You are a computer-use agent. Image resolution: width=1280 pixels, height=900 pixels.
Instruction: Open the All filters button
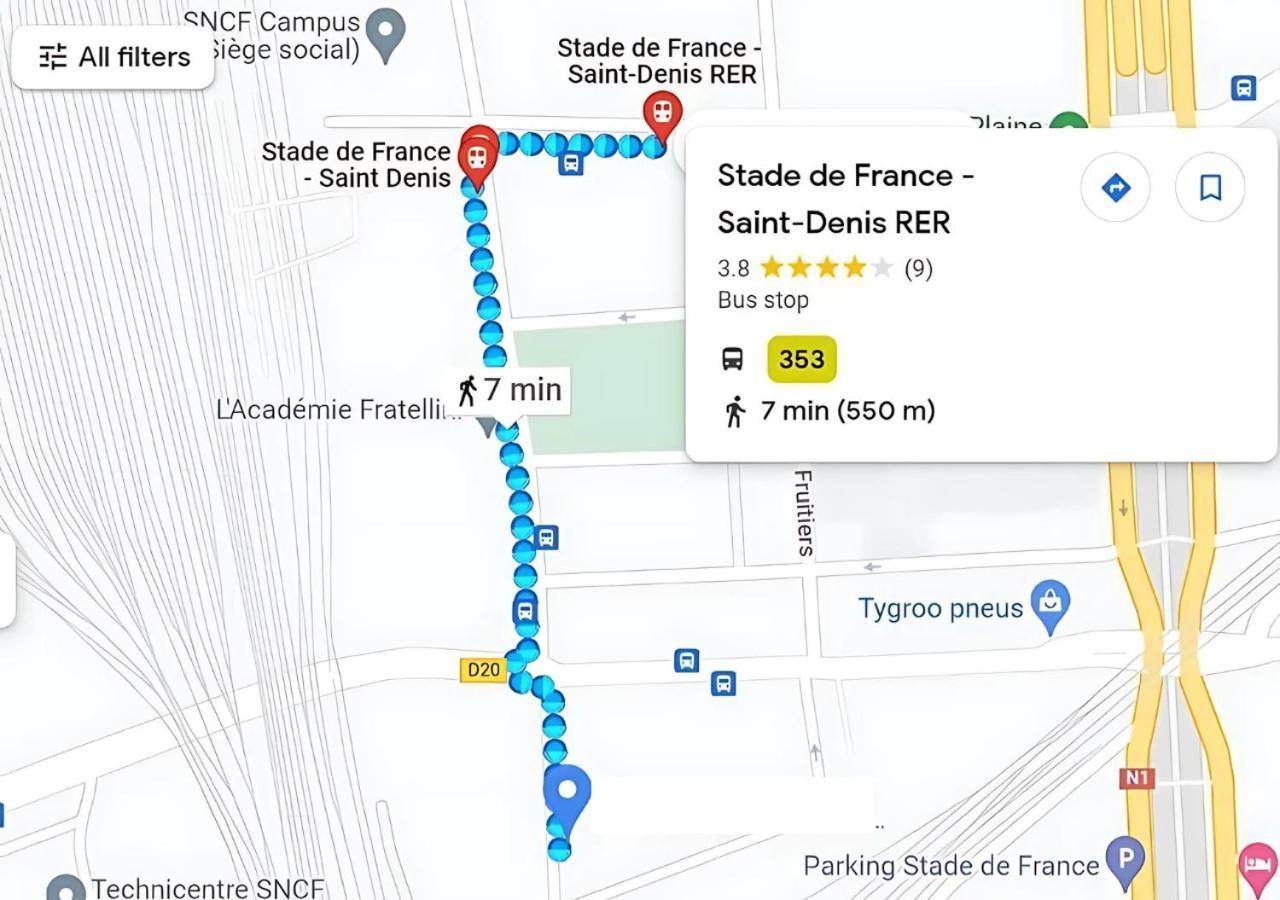(113, 57)
